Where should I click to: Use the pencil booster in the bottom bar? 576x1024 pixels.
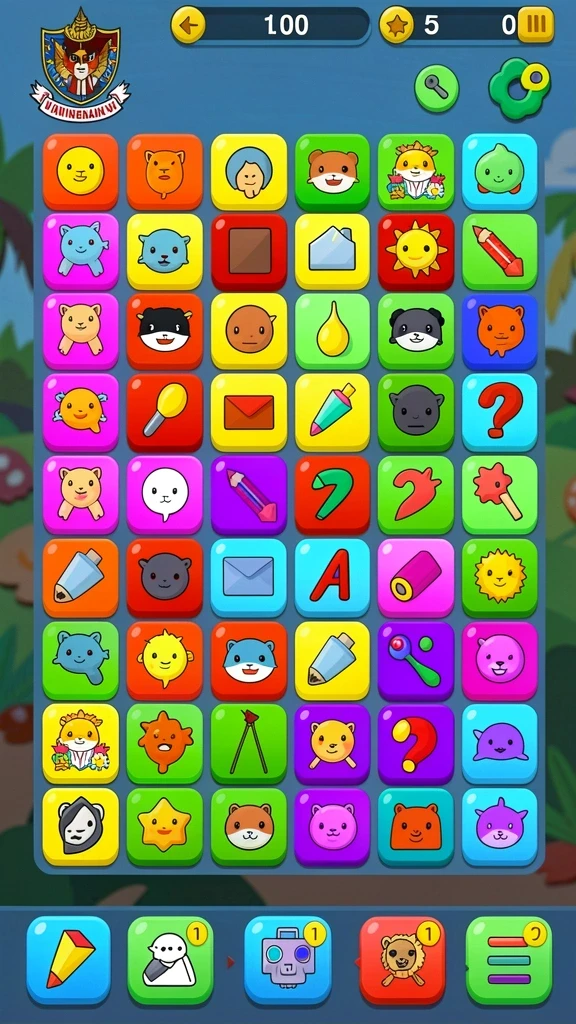click(69, 960)
